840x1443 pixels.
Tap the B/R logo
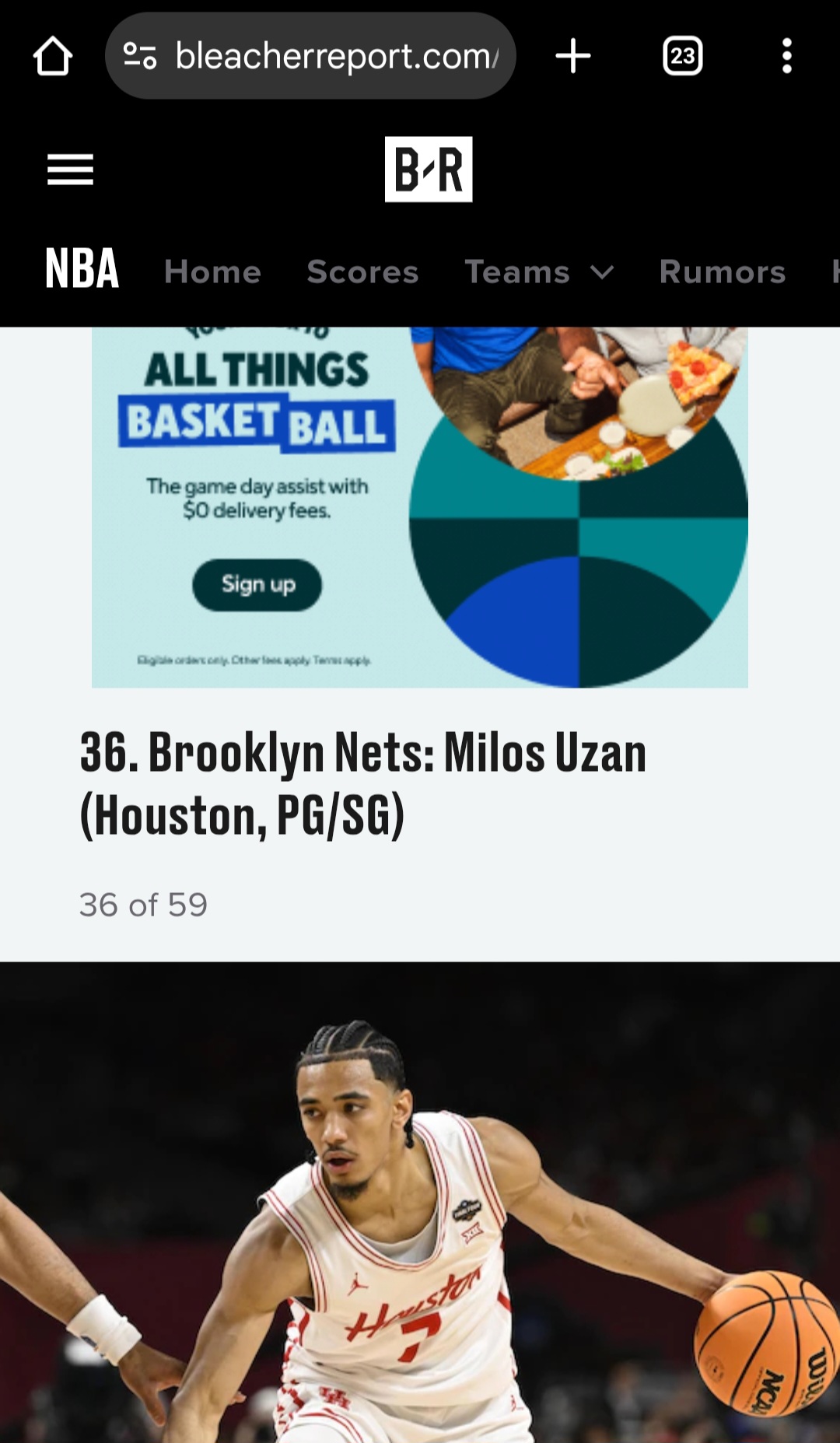pyautogui.click(x=428, y=170)
